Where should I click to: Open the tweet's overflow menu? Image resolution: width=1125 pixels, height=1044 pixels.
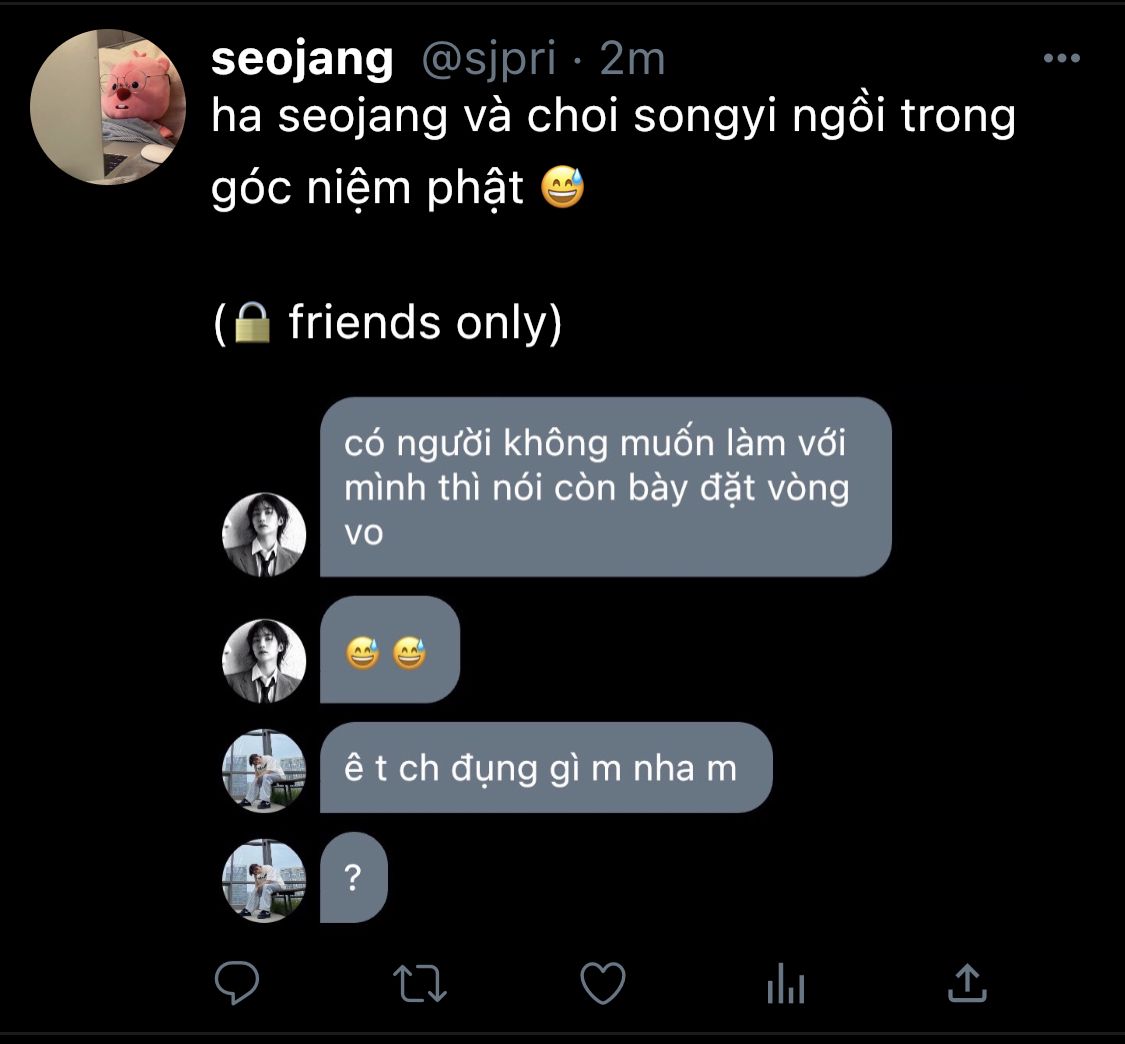point(1061,59)
